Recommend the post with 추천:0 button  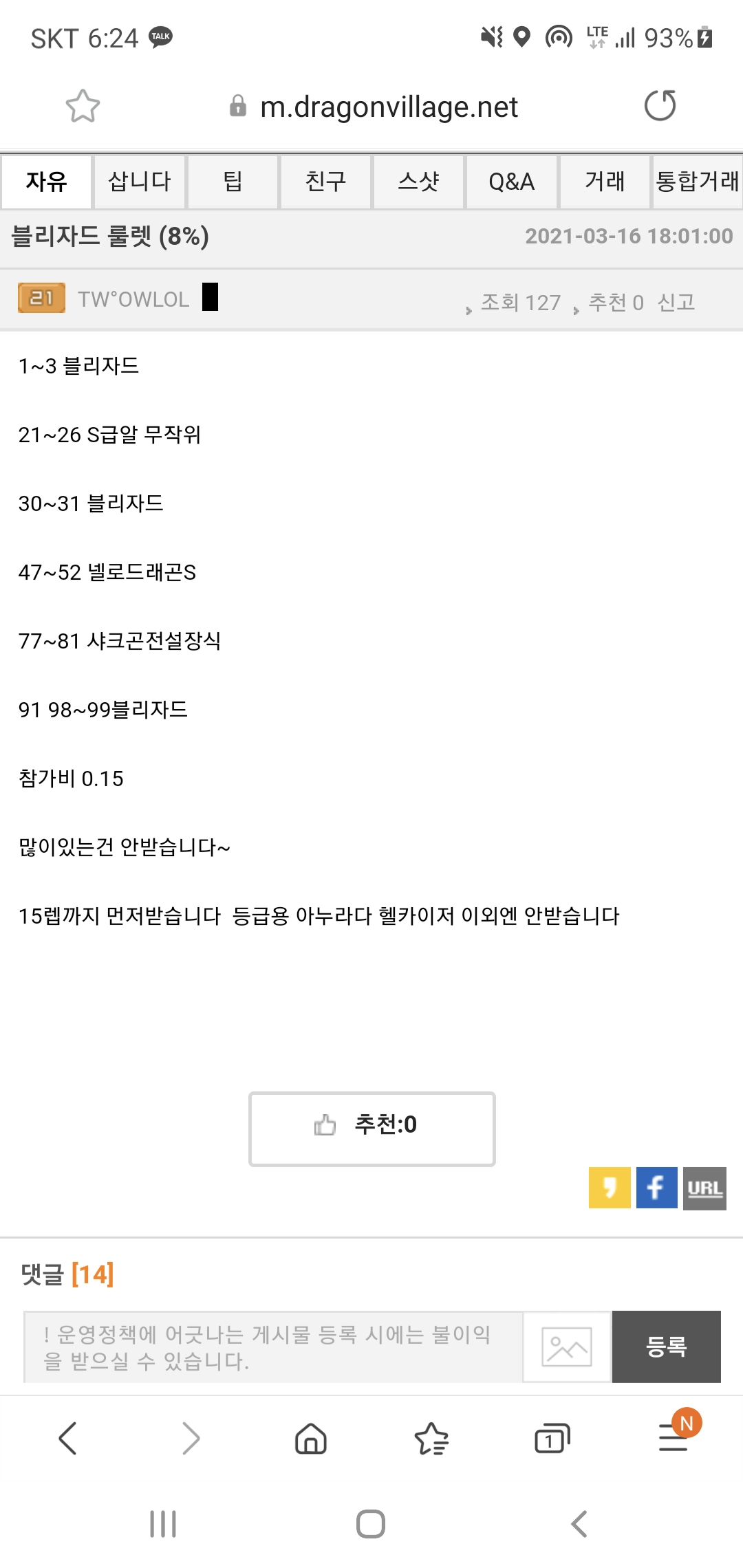click(371, 1129)
